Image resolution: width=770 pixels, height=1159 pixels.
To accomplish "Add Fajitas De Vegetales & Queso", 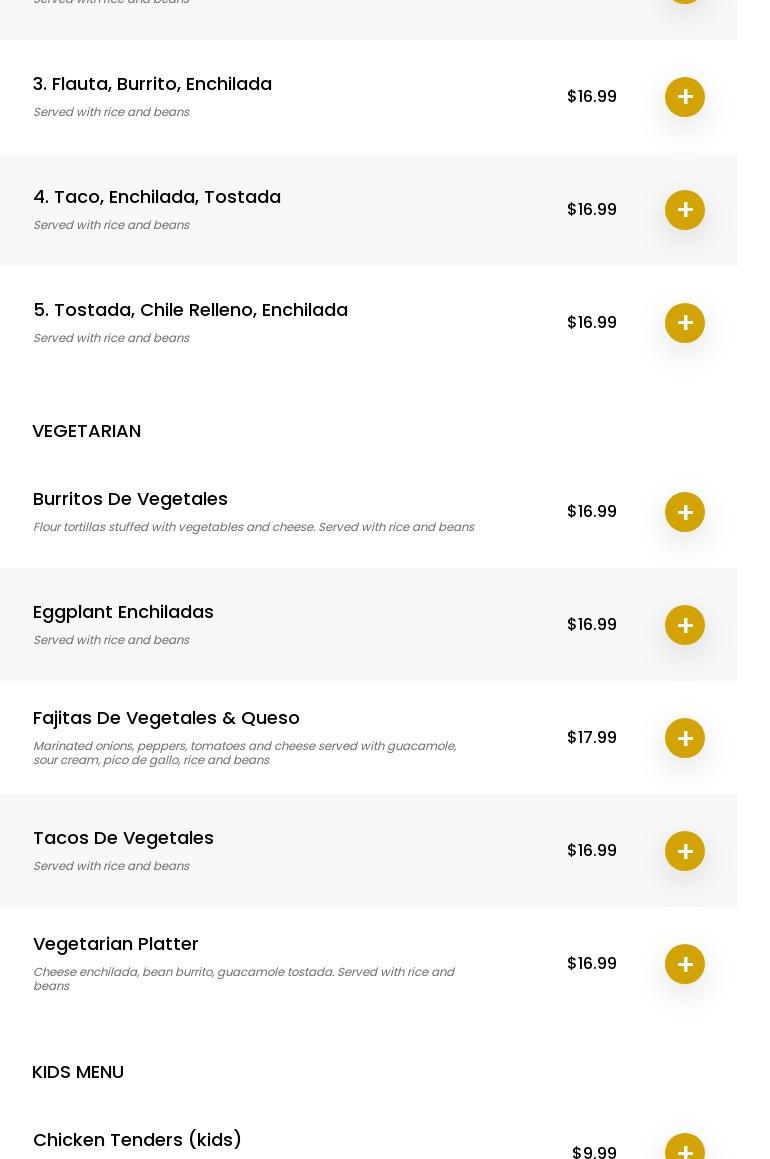I will point(685,738).
